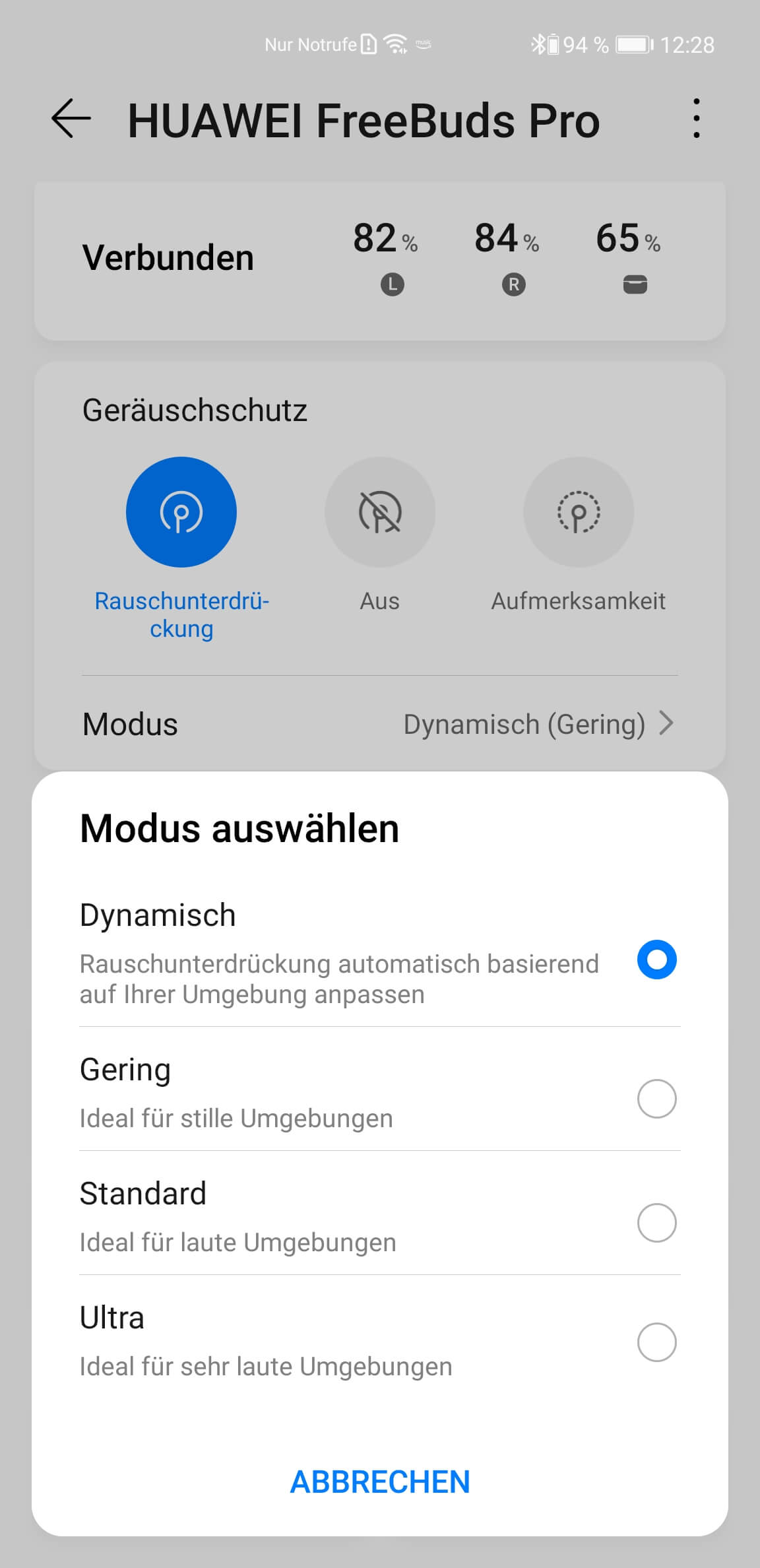Select the Dynamisch mode option
This screenshot has height=1568, width=760.
656,959
